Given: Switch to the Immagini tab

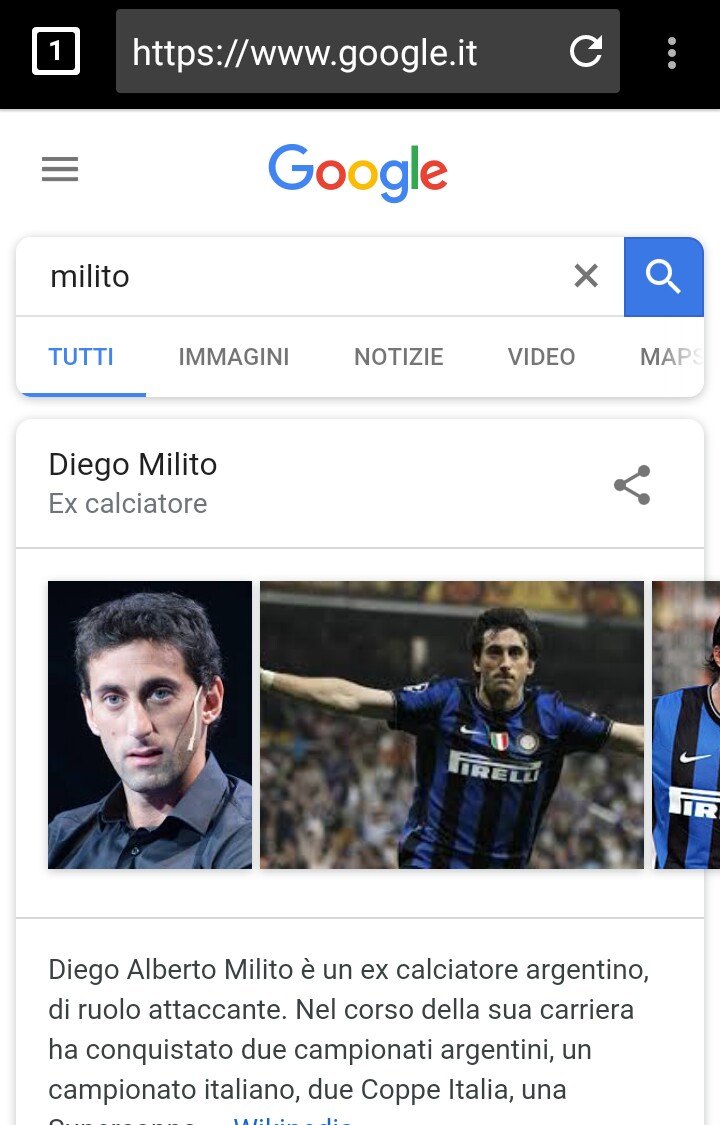Looking at the screenshot, I should click(x=233, y=357).
